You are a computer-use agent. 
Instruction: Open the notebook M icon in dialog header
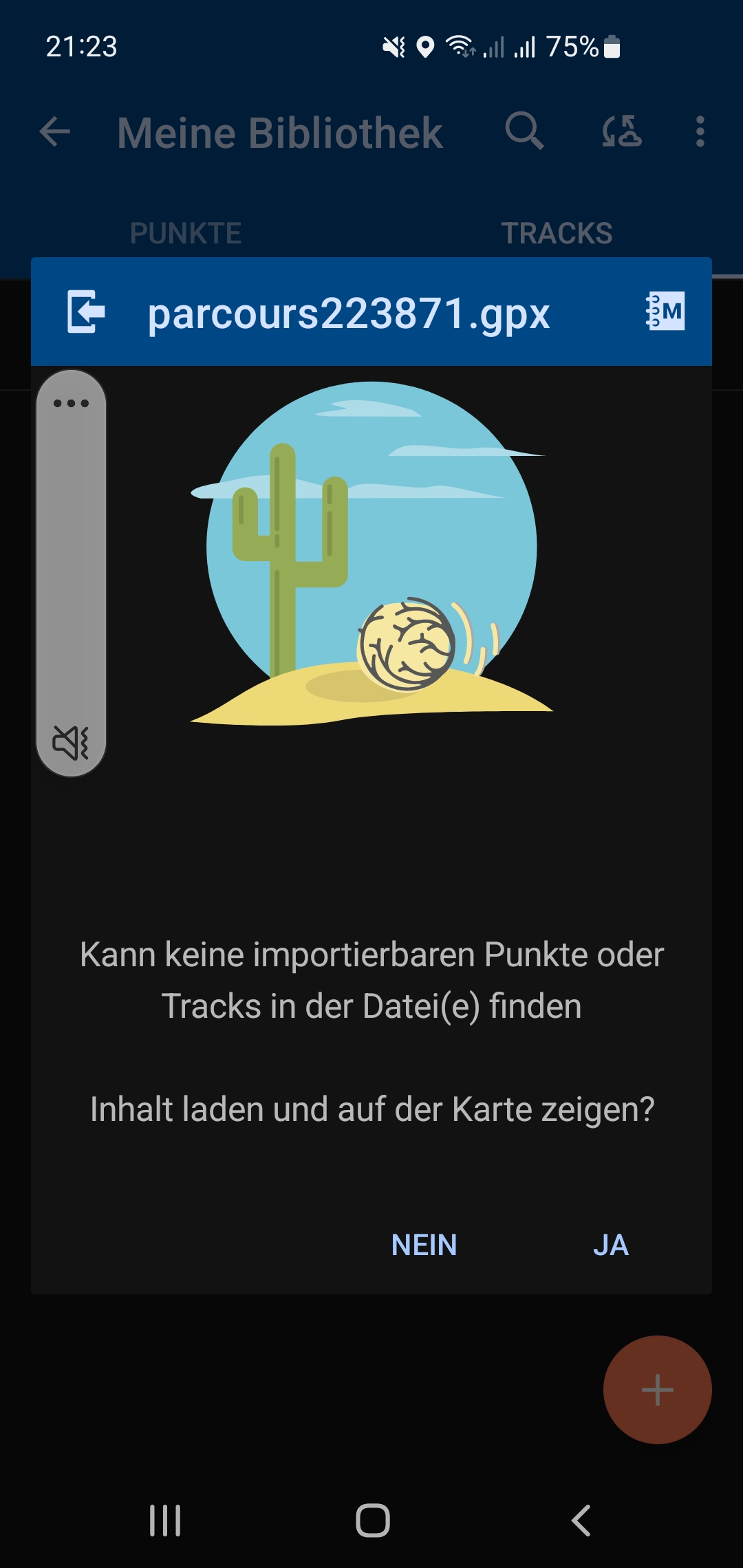click(665, 312)
